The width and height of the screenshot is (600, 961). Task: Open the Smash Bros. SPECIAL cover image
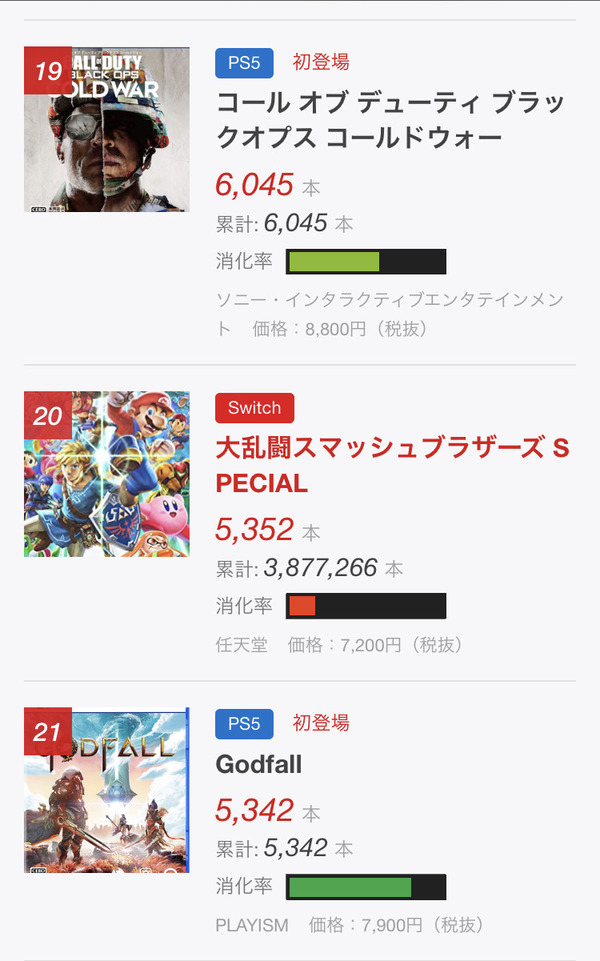pos(107,474)
